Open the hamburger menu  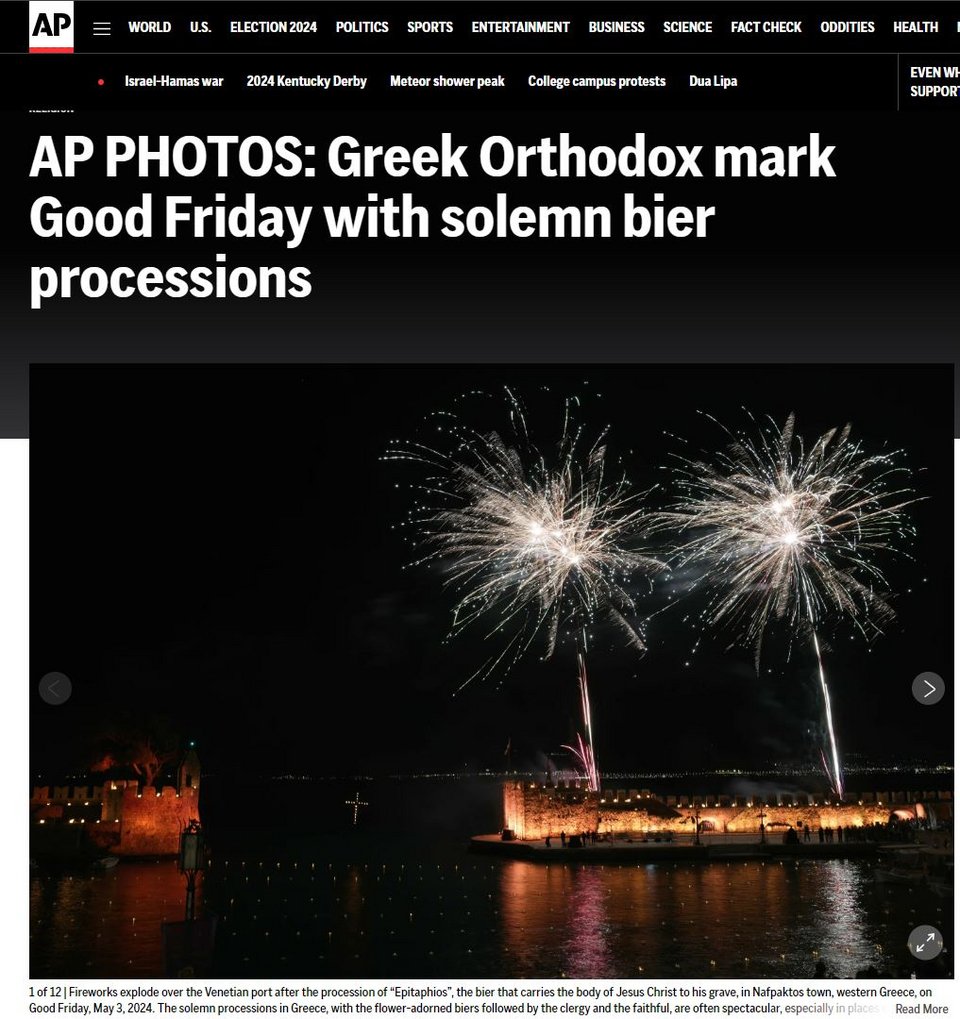tap(102, 28)
